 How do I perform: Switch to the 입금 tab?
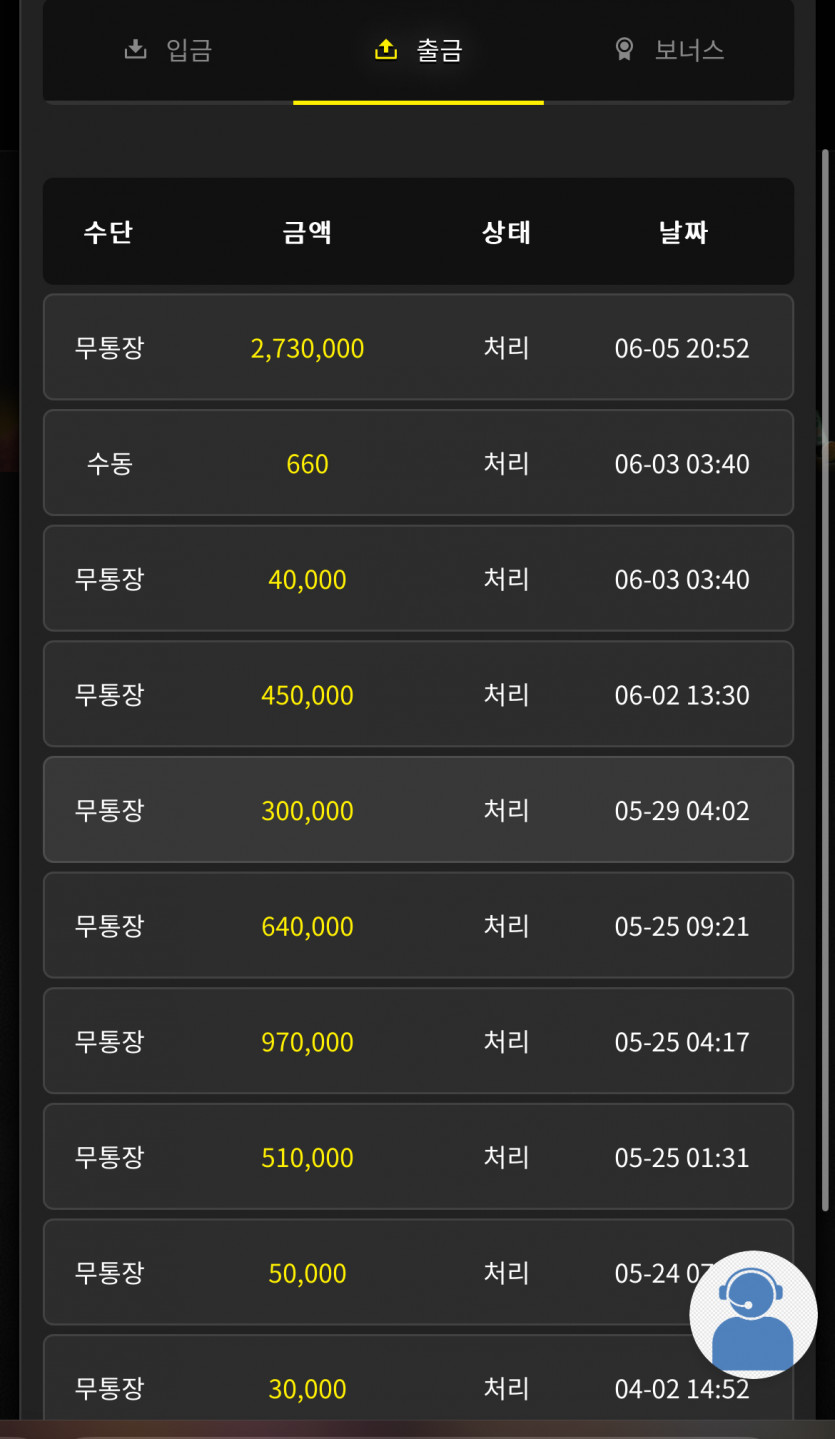[168, 50]
